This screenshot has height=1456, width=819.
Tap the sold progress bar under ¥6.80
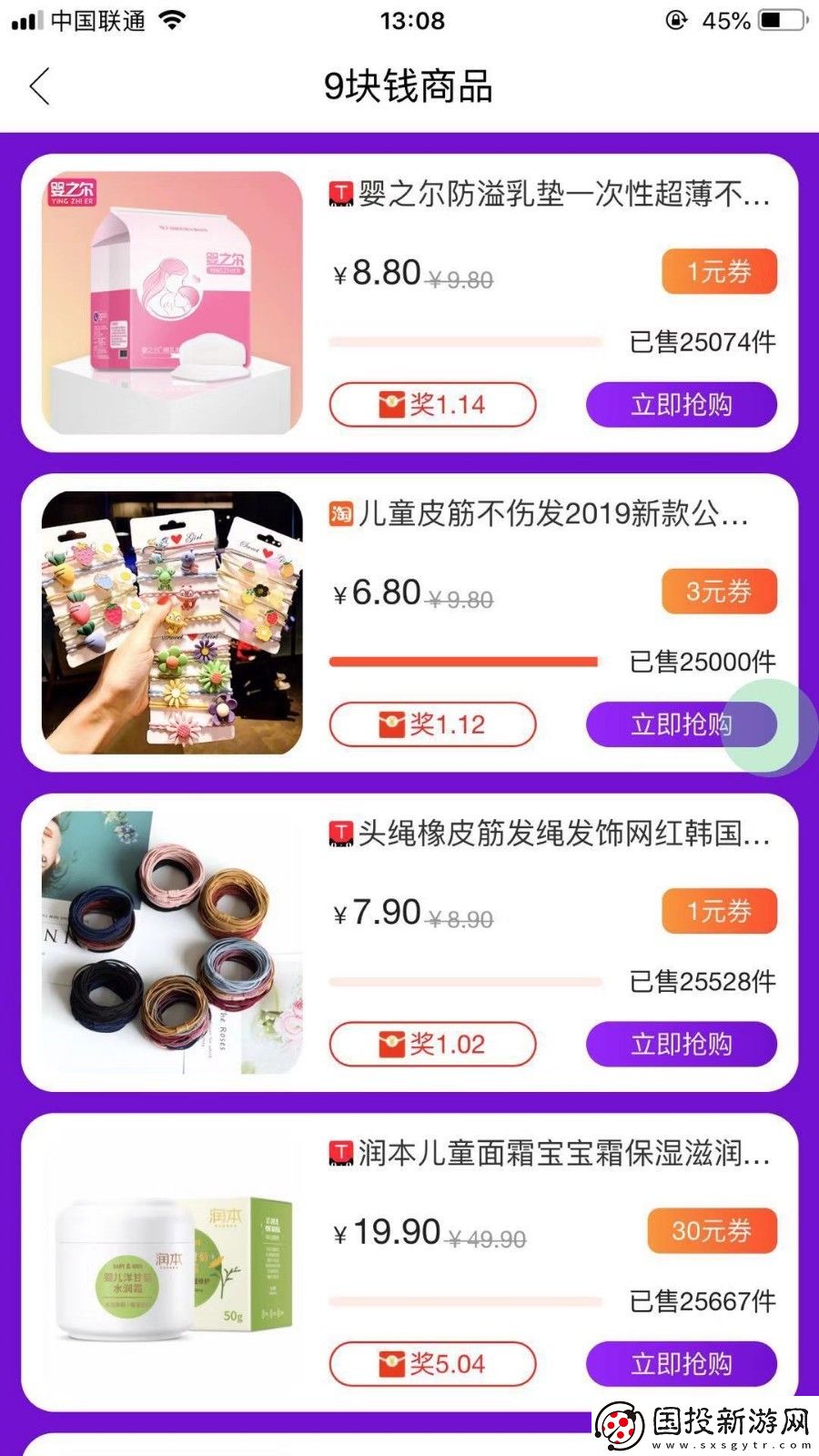[x=464, y=662]
